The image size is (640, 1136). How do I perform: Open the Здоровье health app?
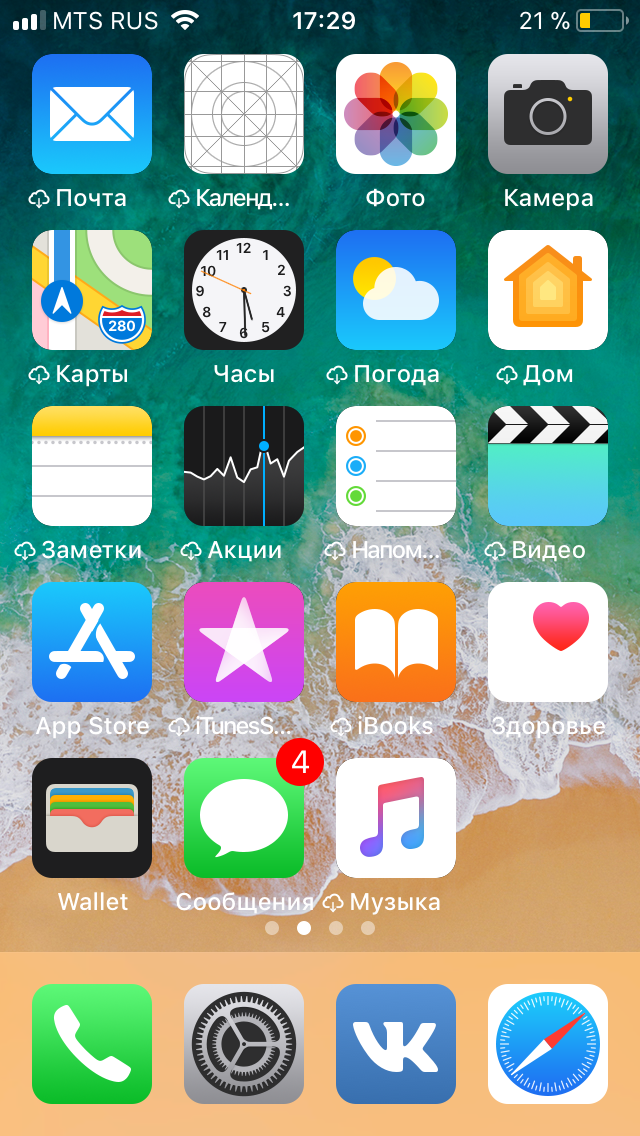coord(548,642)
